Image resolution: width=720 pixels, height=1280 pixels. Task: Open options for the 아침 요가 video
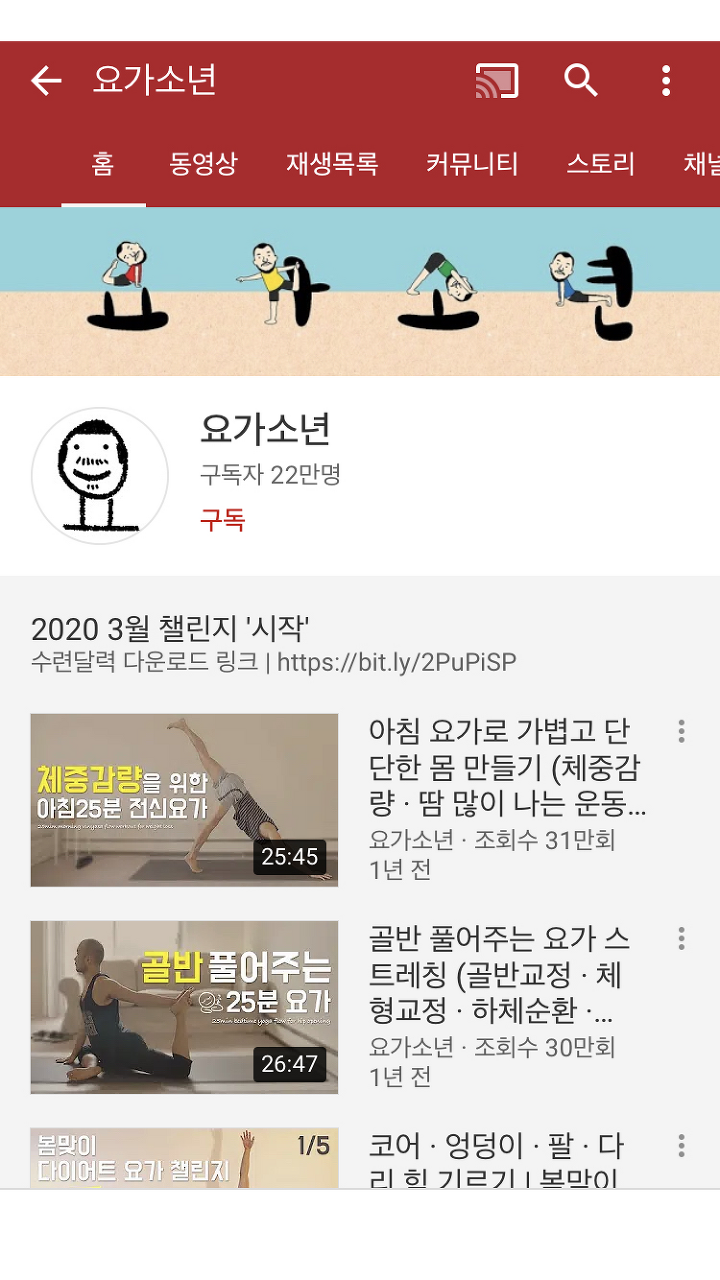[x=681, y=731]
